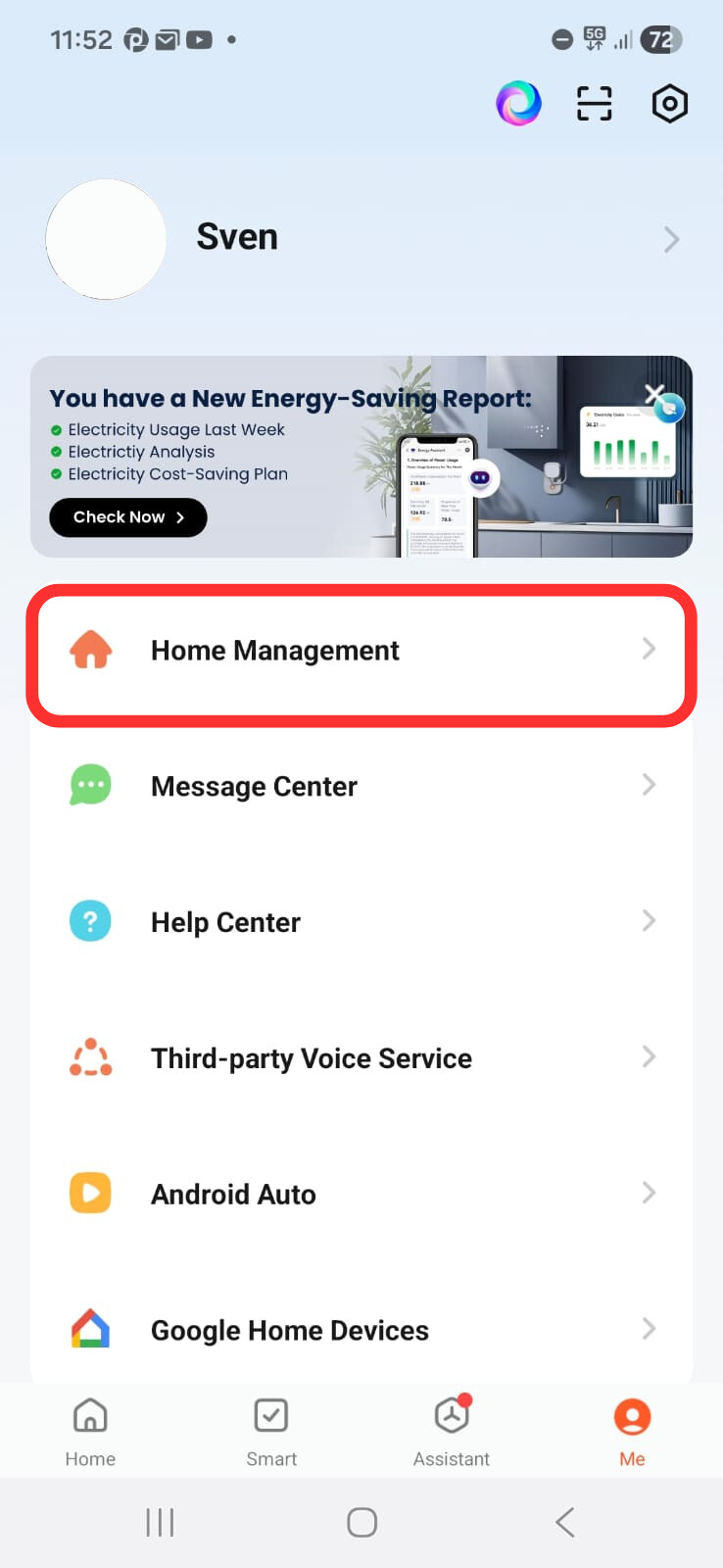
Task: Open Home Management
Action: click(x=361, y=651)
